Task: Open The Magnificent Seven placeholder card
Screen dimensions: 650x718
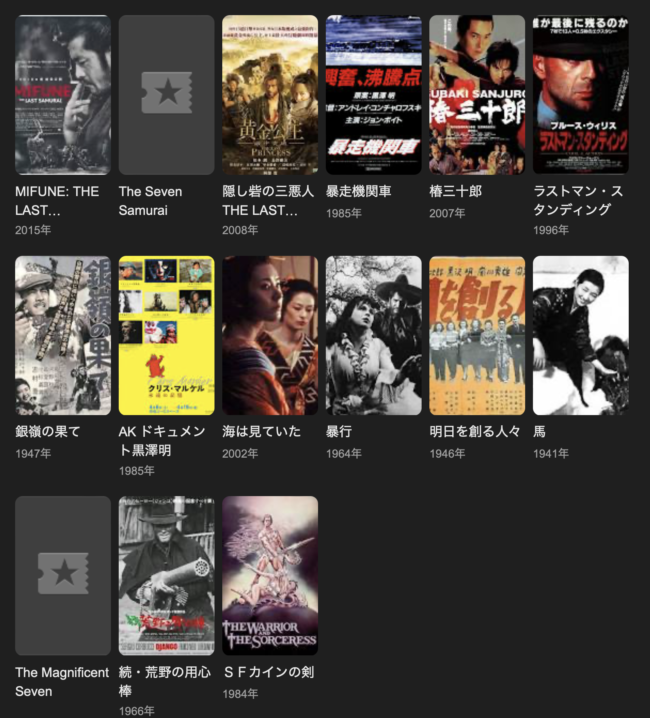Action: [x=63, y=575]
